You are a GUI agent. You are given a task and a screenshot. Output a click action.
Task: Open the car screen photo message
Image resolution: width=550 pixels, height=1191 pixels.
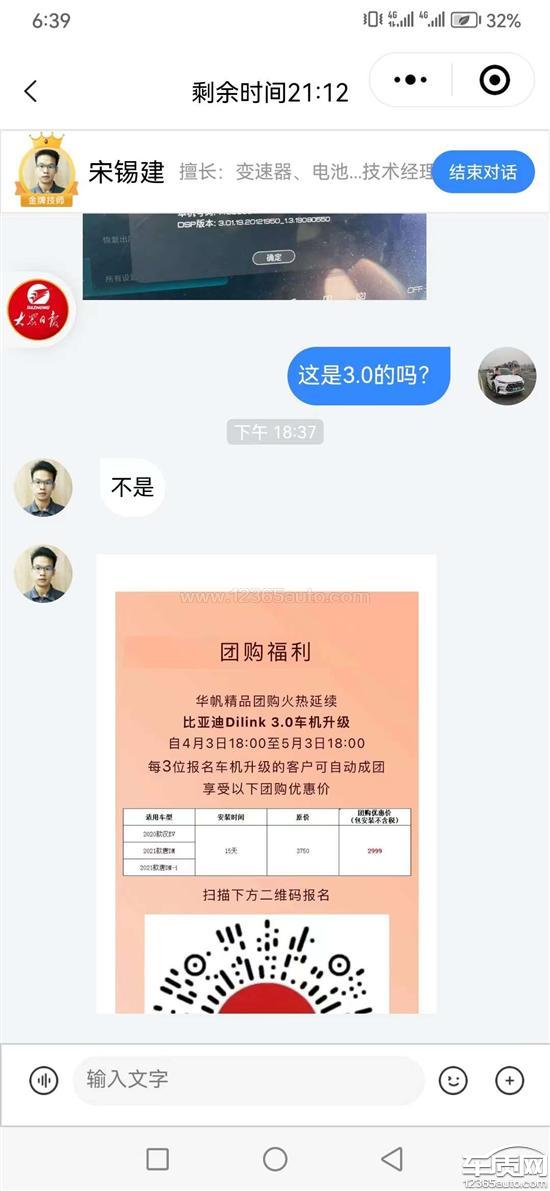(254, 256)
